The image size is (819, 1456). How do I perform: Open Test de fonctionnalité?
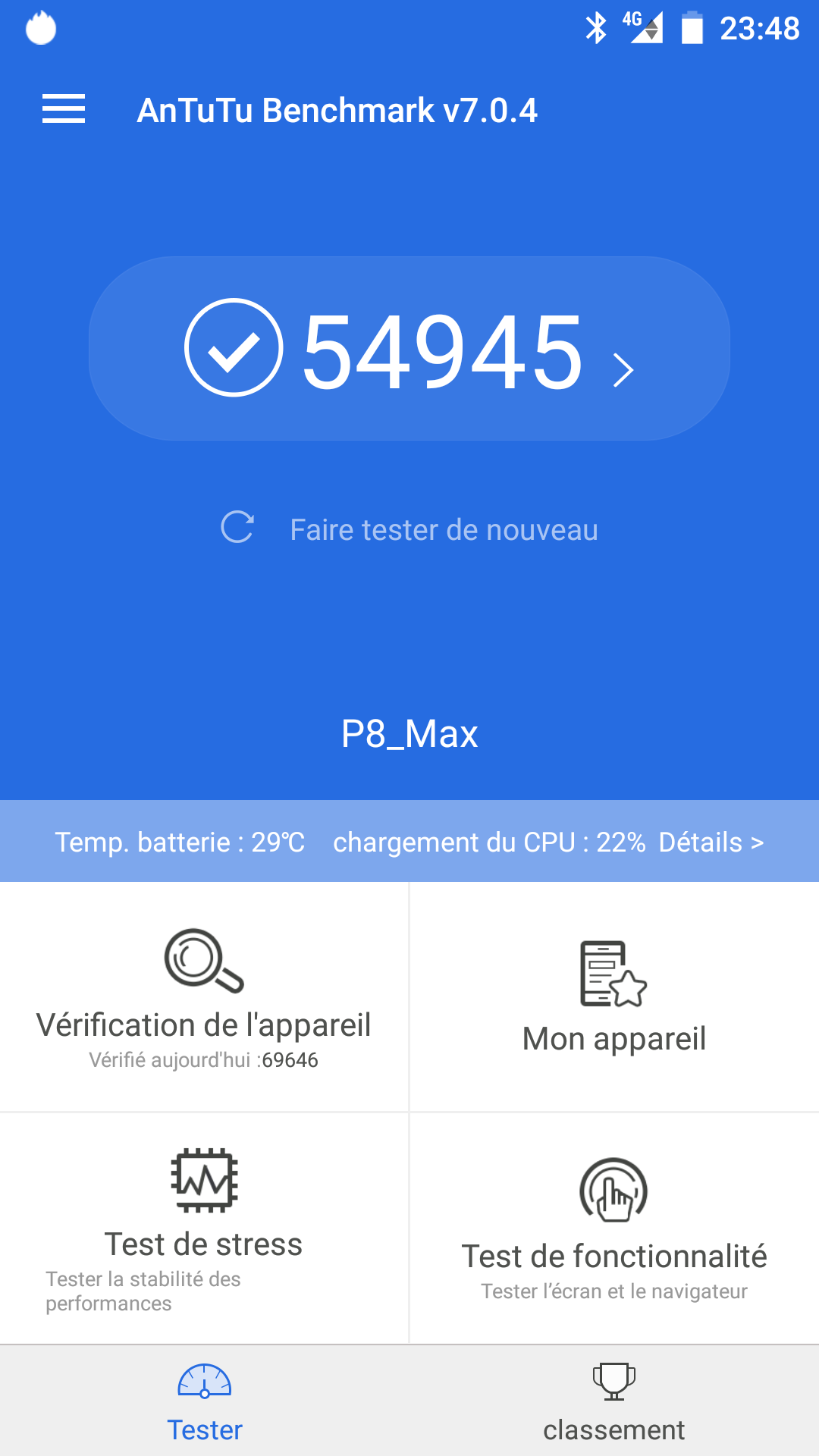point(614,1228)
